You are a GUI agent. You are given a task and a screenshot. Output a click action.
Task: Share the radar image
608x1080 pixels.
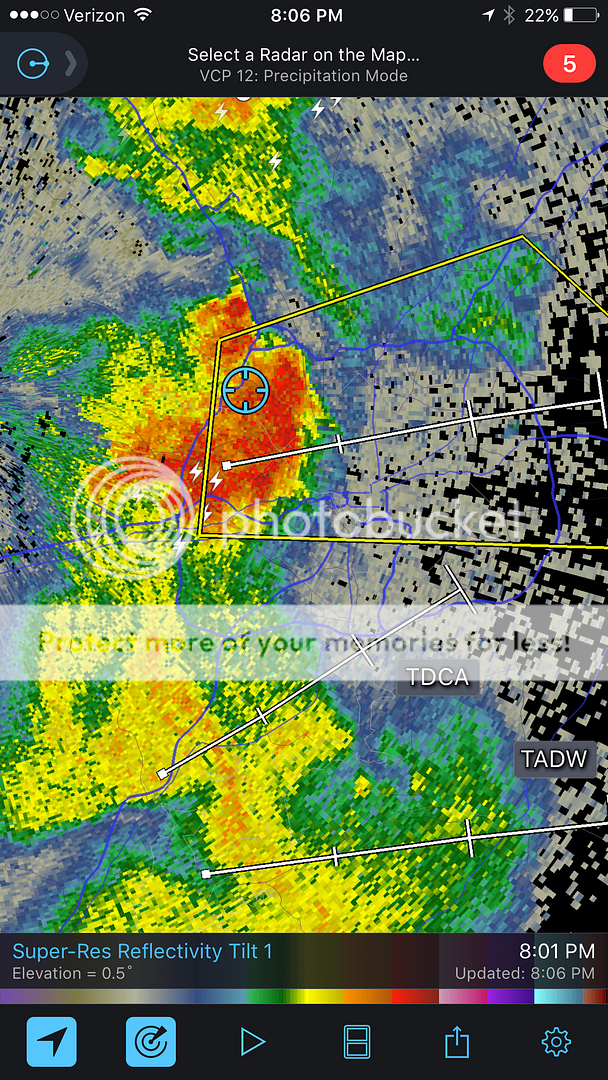pyautogui.click(x=456, y=1042)
